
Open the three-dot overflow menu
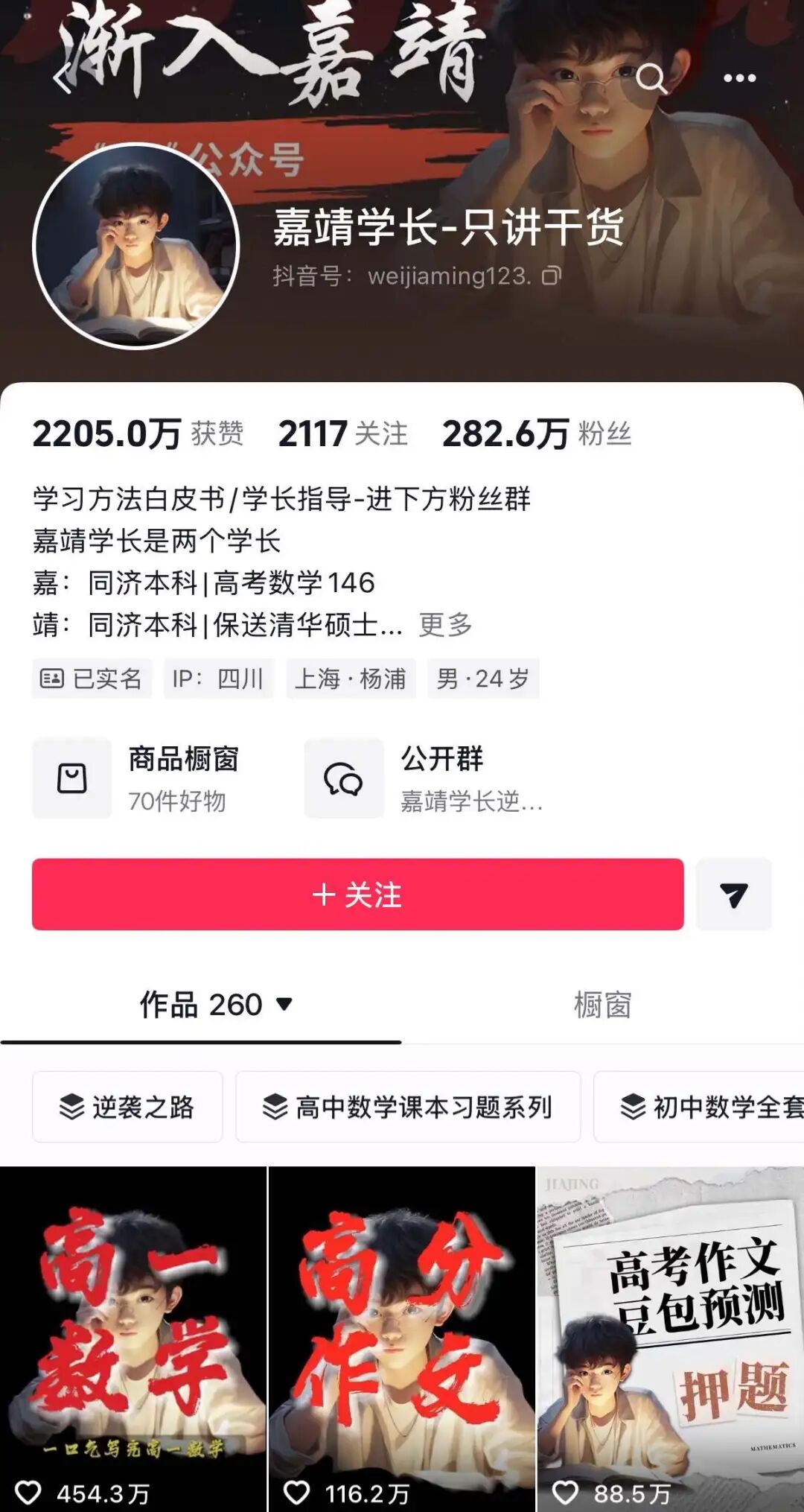coord(739,77)
